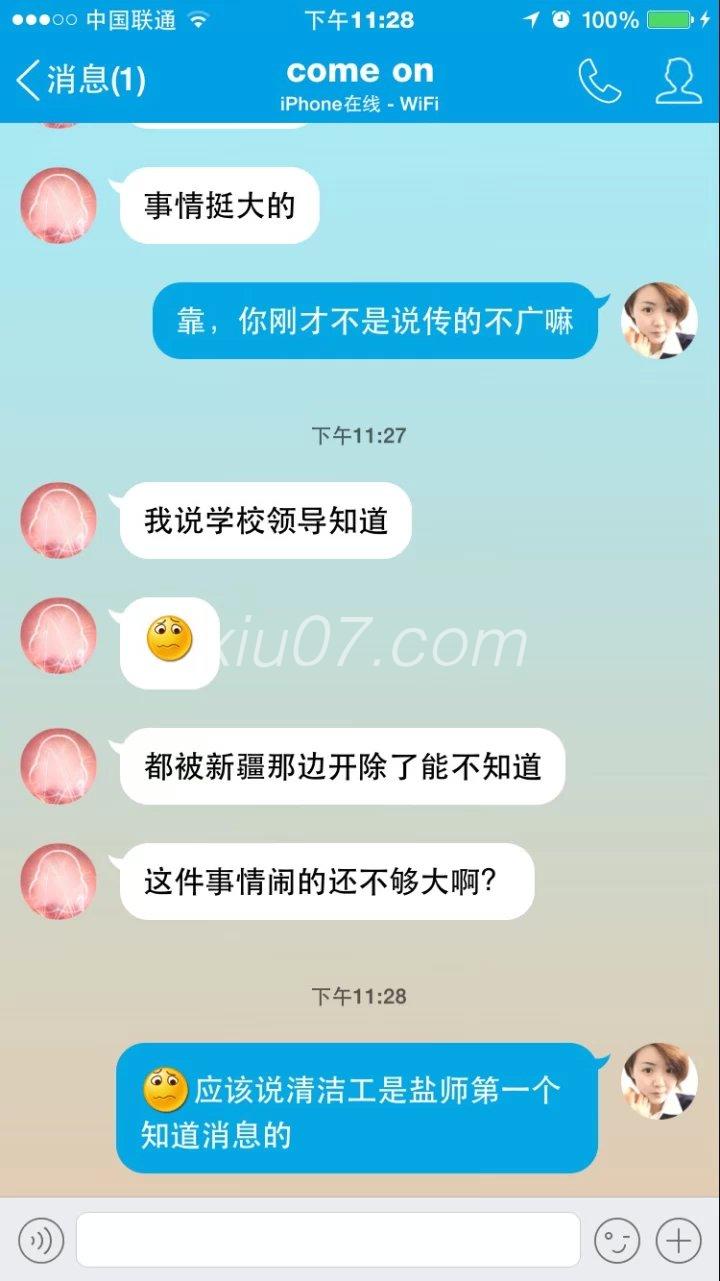Tap sender's avatar beside 事情挺大的
Screen dimensions: 720x1281
59,205
